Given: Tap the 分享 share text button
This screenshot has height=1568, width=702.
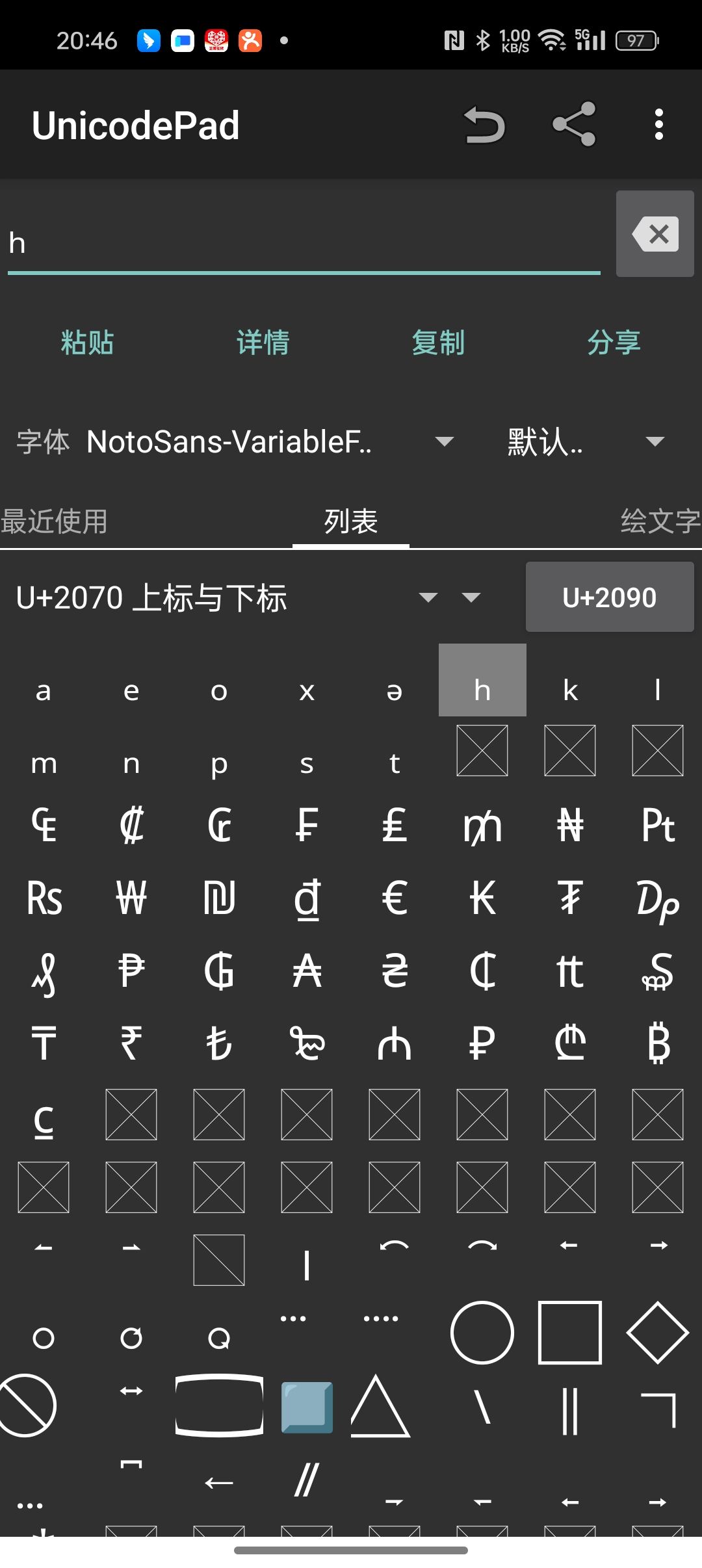Looking at the screenshot, I should pyautogui.click(x=614, y=343).
